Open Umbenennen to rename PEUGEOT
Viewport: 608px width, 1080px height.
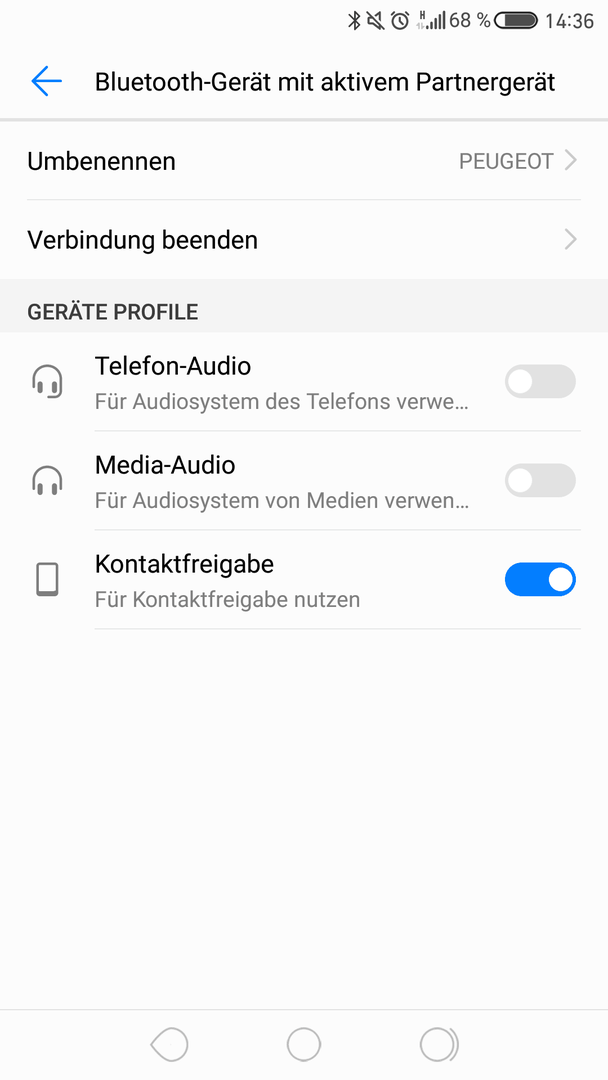click(304, 161)
